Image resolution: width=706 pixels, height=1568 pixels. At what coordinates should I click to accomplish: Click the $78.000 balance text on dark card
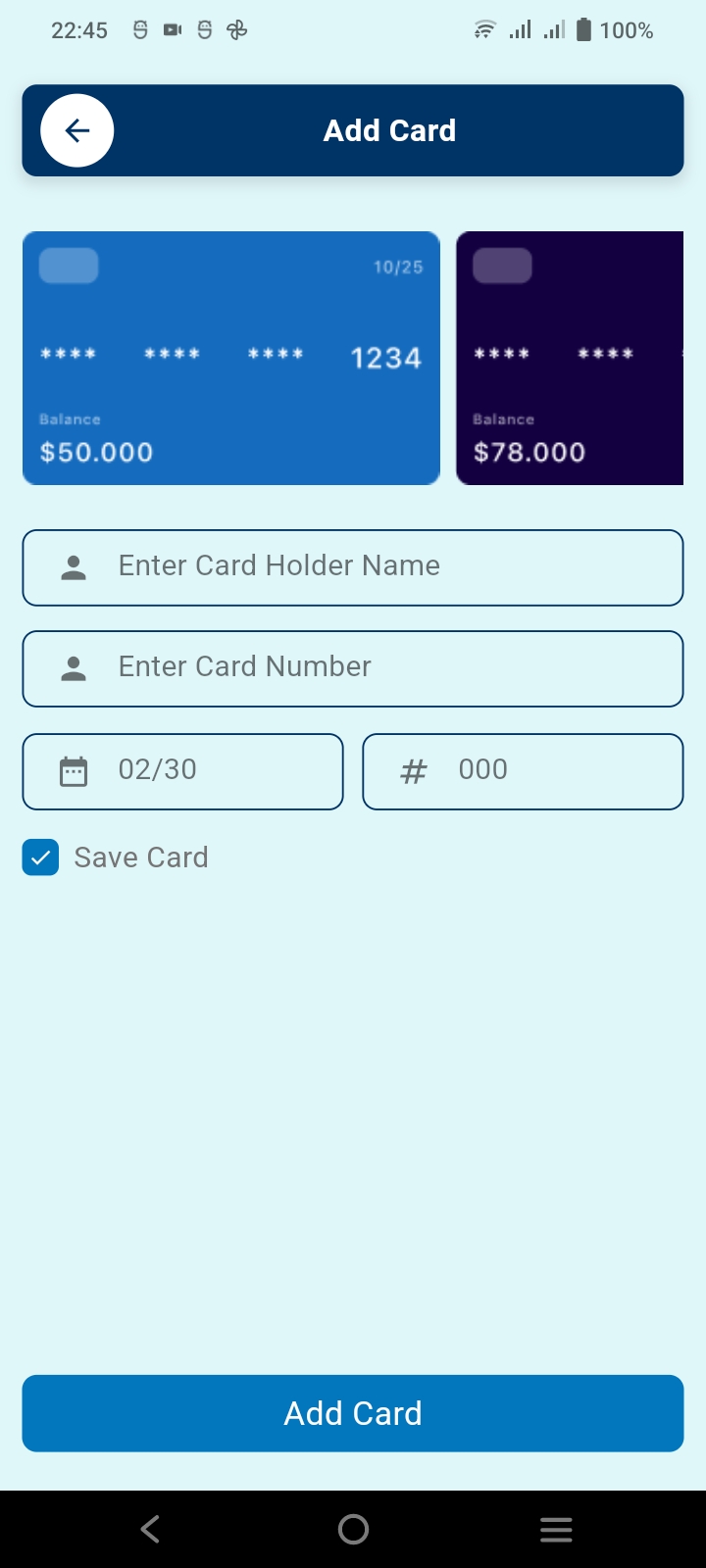529,452
